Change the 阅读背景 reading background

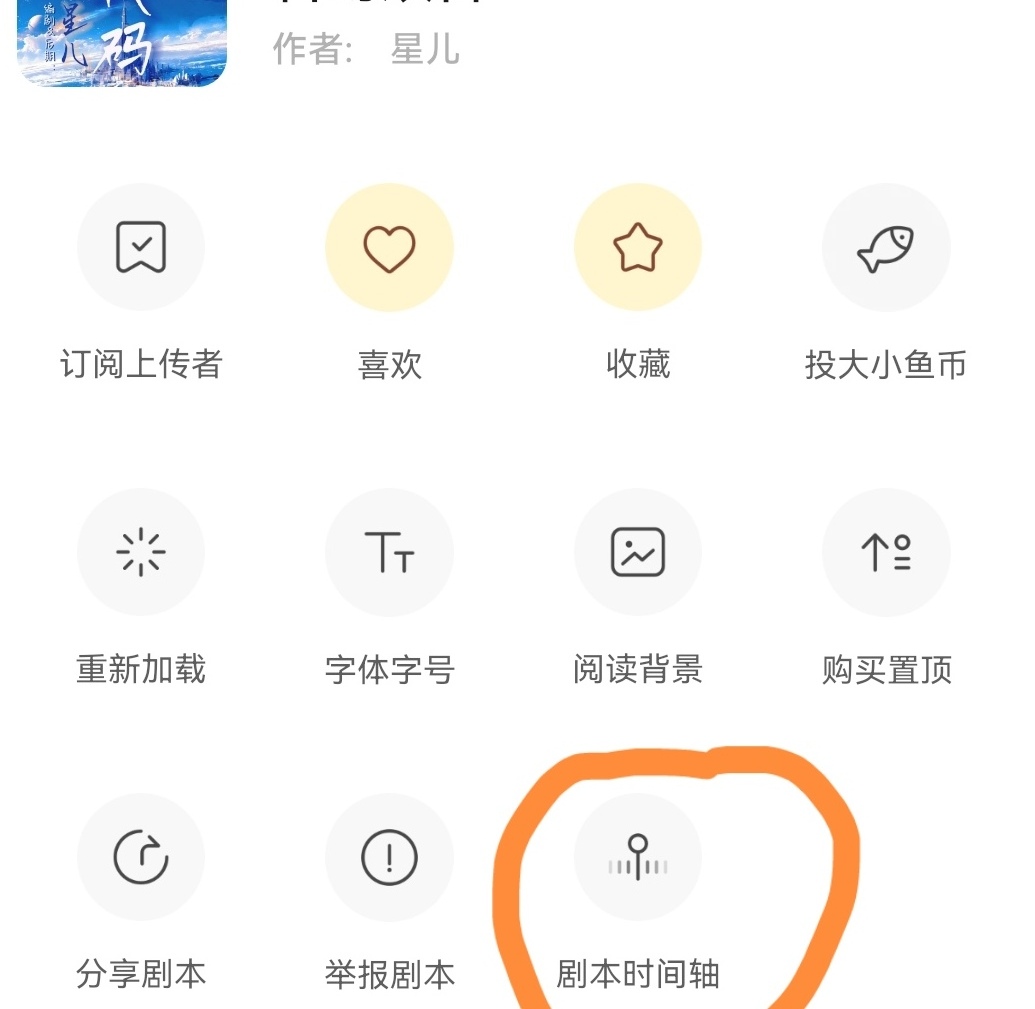point(638,552)
